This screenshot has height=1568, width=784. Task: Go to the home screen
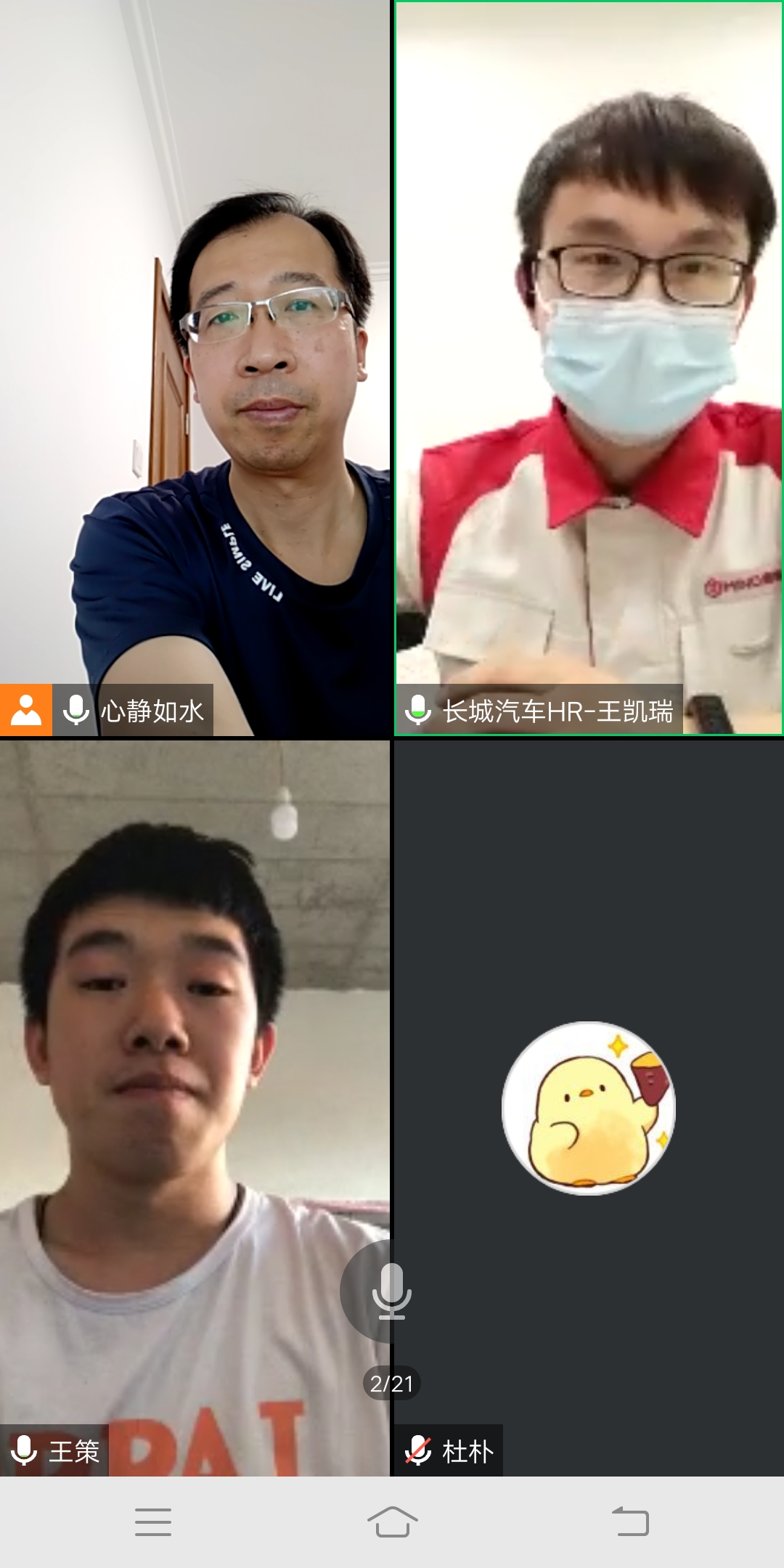pyautogui.click(x=392, y=1522)
